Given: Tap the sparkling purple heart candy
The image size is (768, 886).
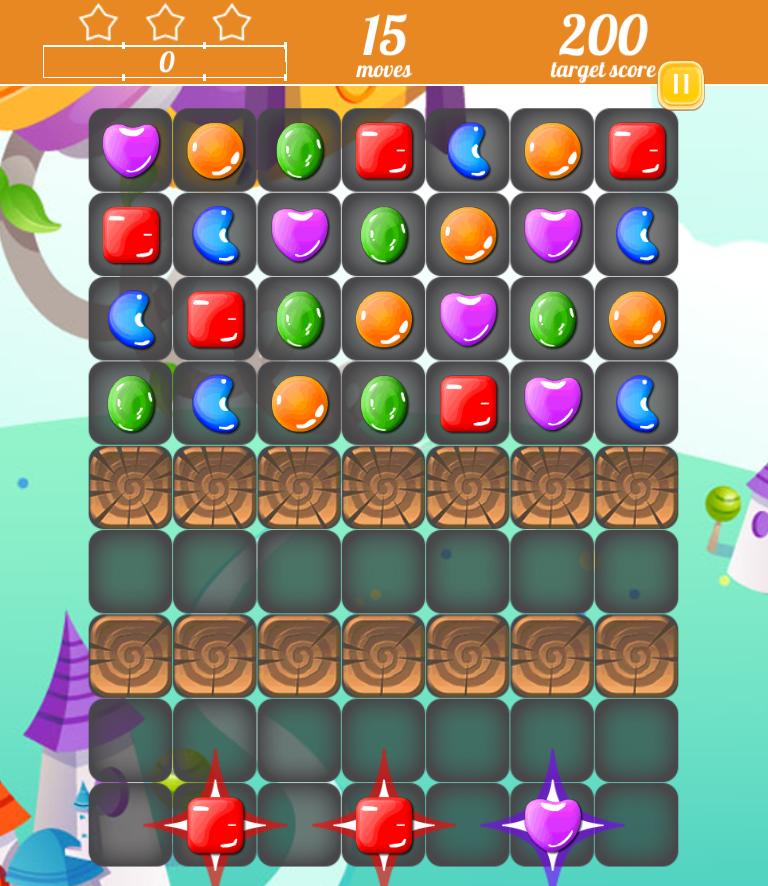Looking at the screenshot, I should [x=553, y=823].
